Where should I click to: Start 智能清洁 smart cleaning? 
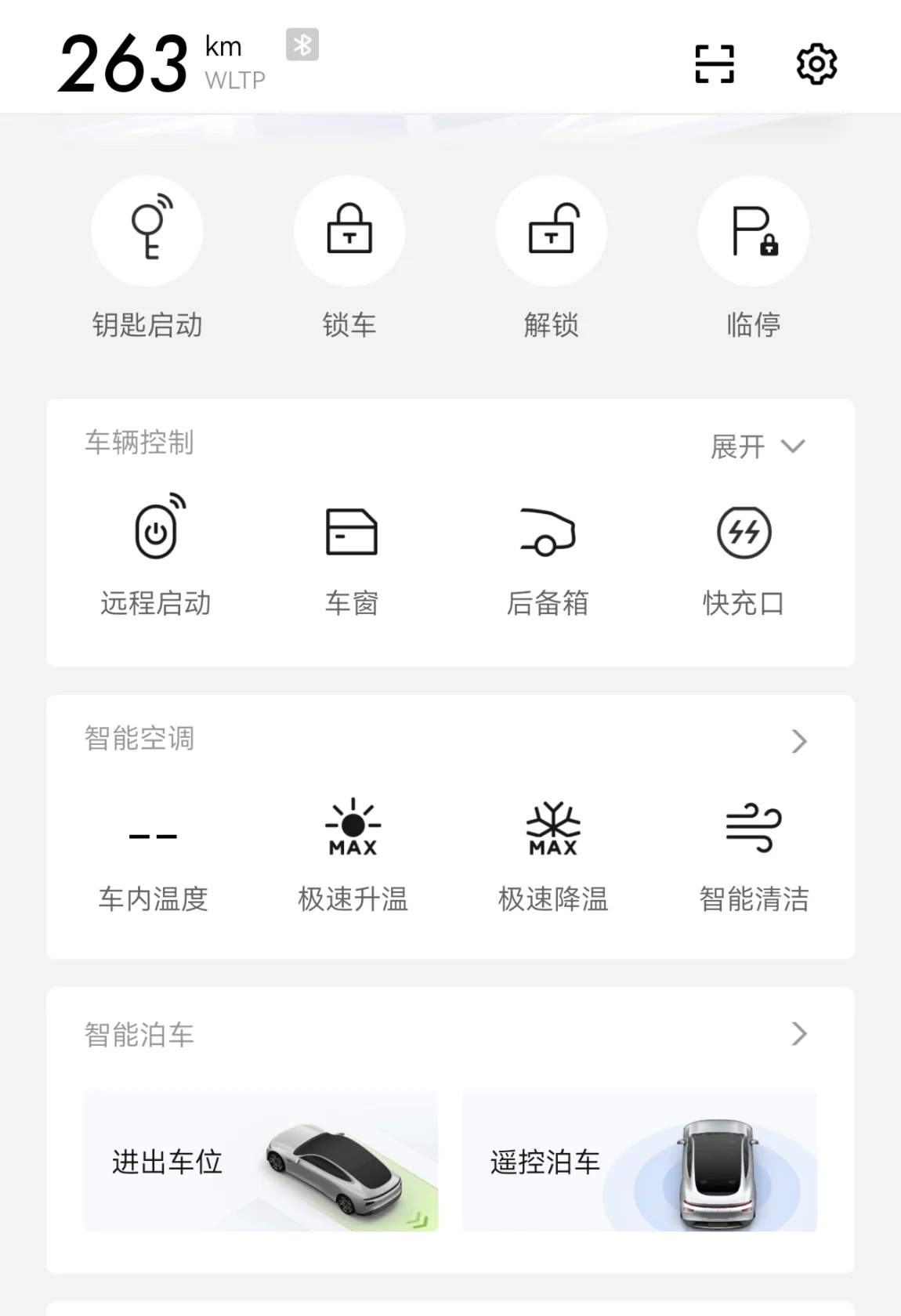754,829
